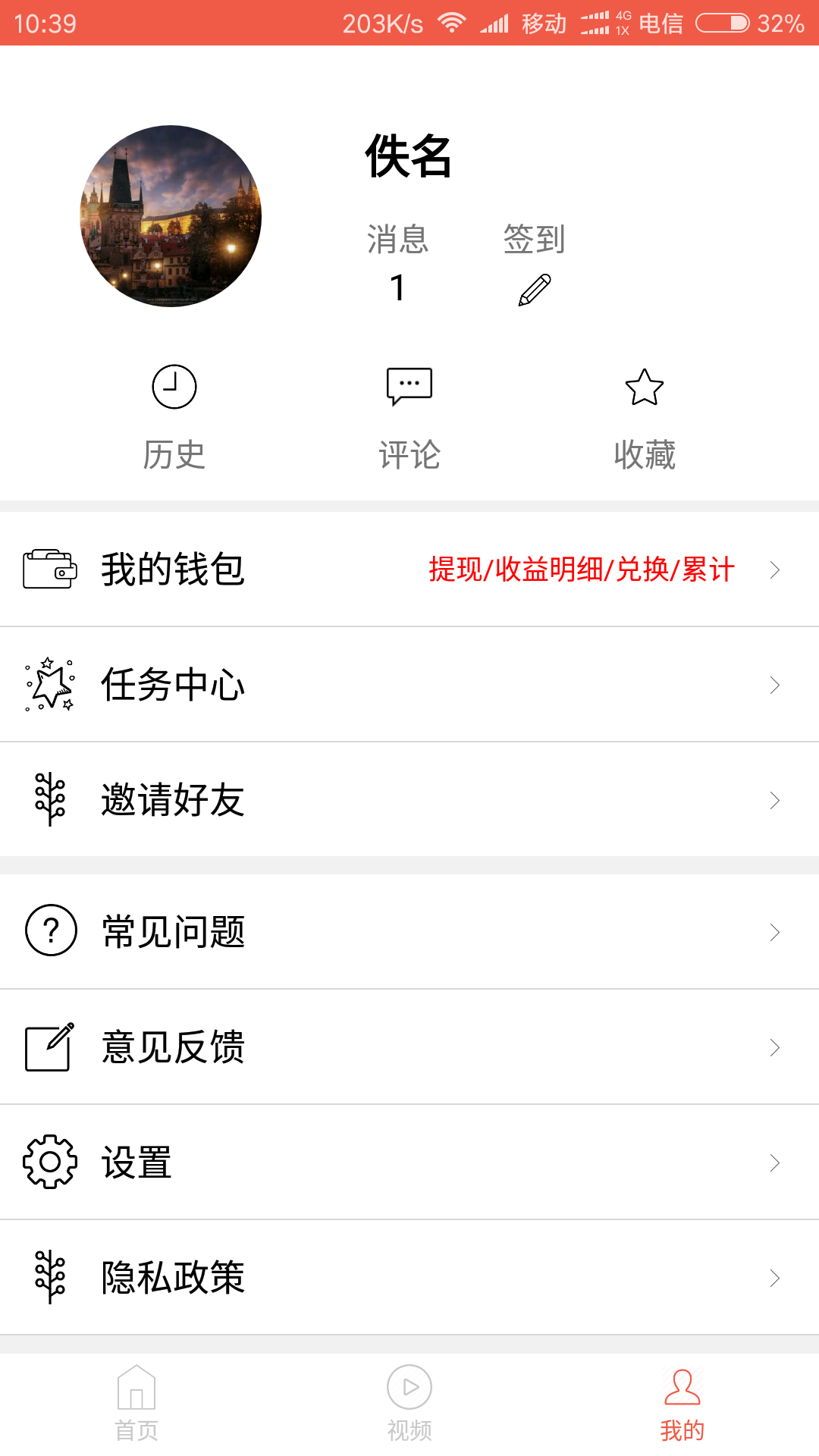Image resolution: width=819 pixels, height=1456 pixels.
Task: Open the 消息 messages counter
Action: [x=397, y=263]
